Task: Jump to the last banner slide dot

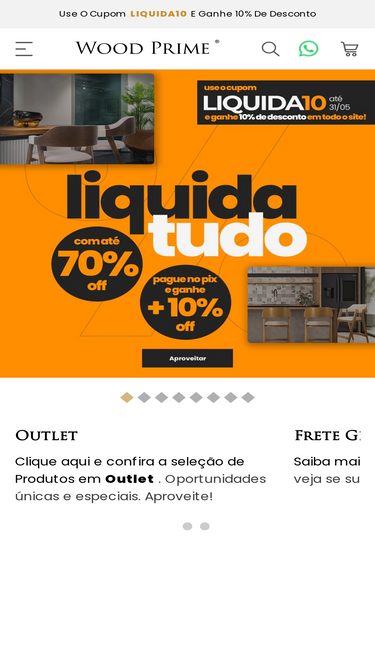Action: 248,398
